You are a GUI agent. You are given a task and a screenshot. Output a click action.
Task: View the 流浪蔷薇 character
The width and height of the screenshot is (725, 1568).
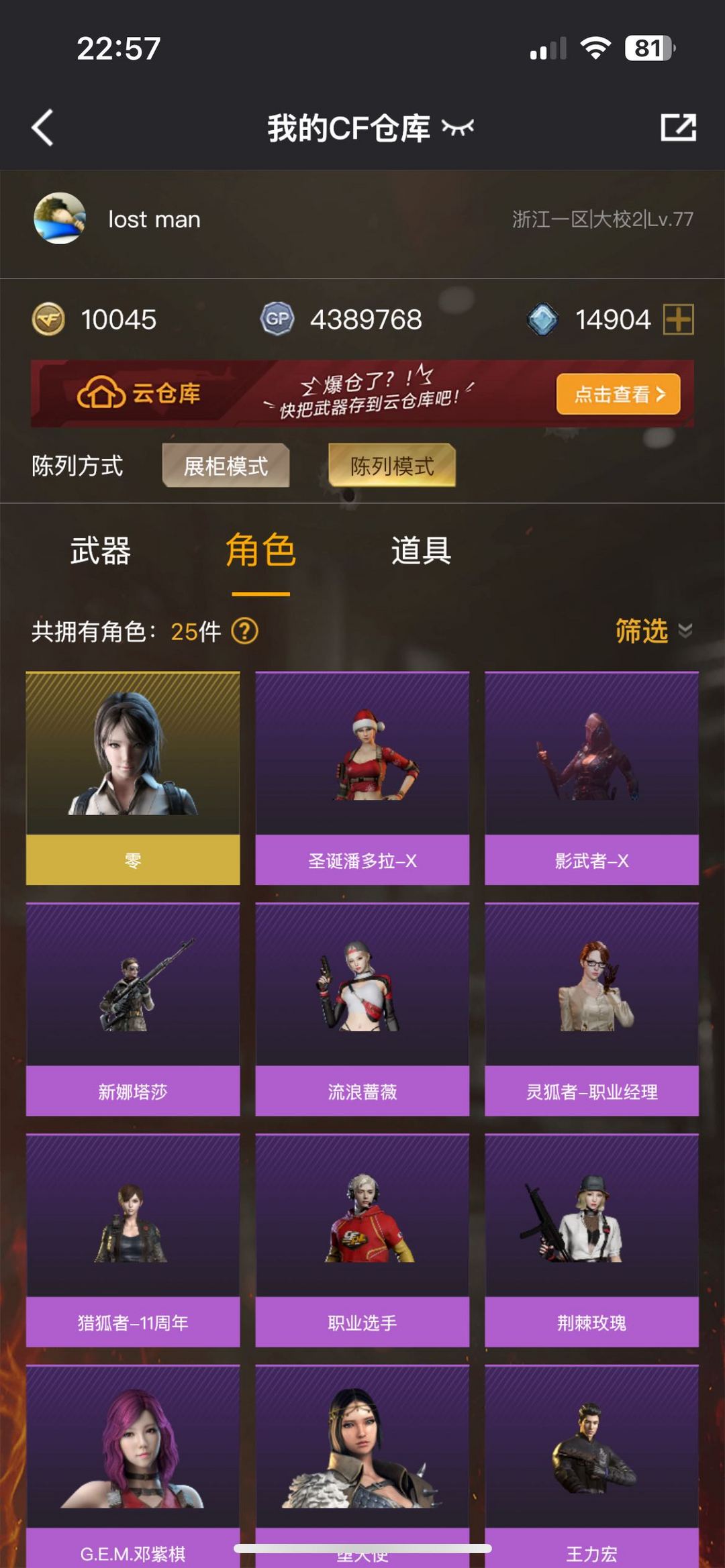(362, 1009)
